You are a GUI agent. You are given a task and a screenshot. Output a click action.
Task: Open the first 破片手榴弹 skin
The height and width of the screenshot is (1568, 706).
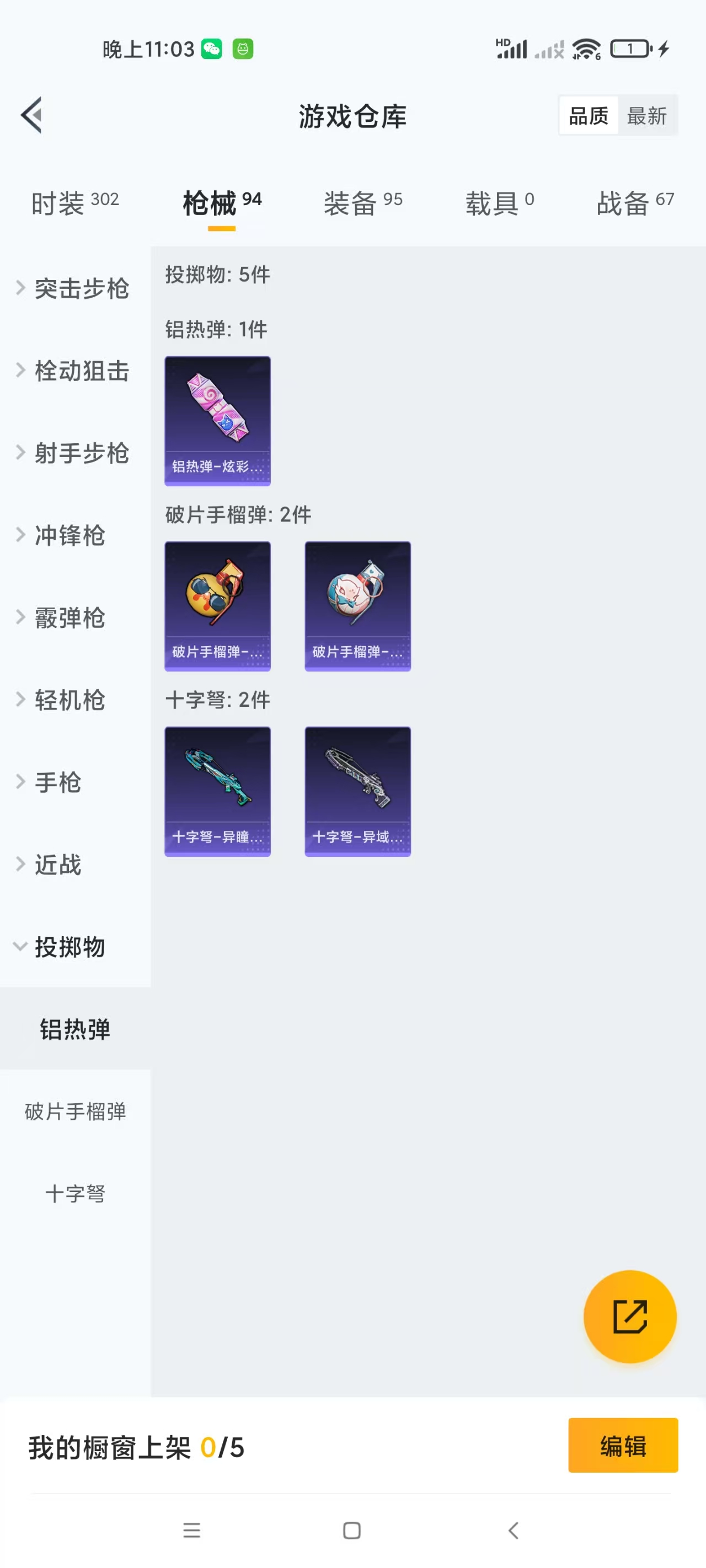click(217, 607)
